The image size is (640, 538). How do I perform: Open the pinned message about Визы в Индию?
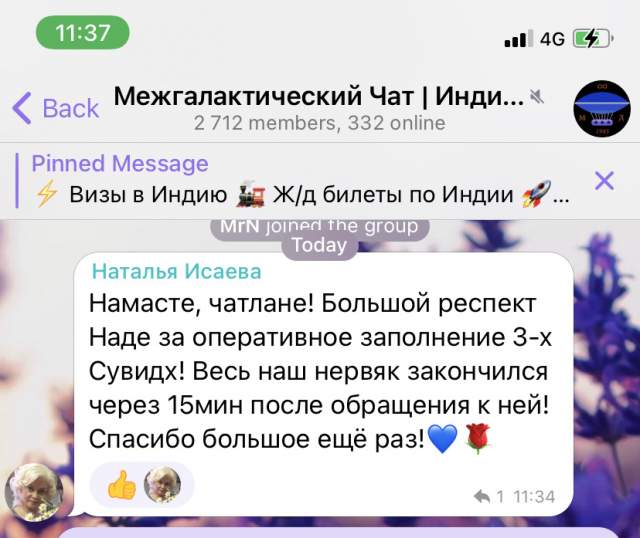(x=300, y=180)
